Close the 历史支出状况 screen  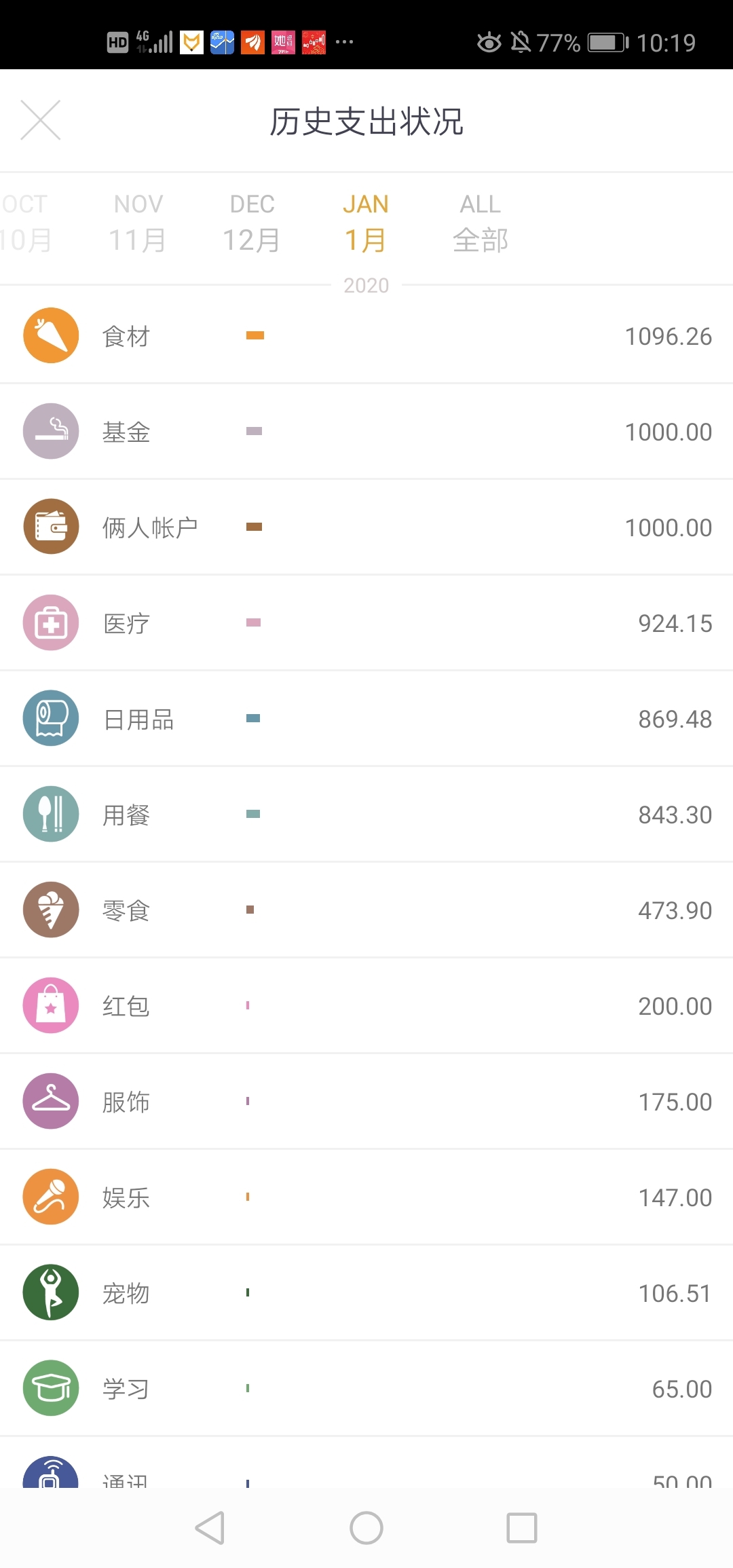[41, 120]
